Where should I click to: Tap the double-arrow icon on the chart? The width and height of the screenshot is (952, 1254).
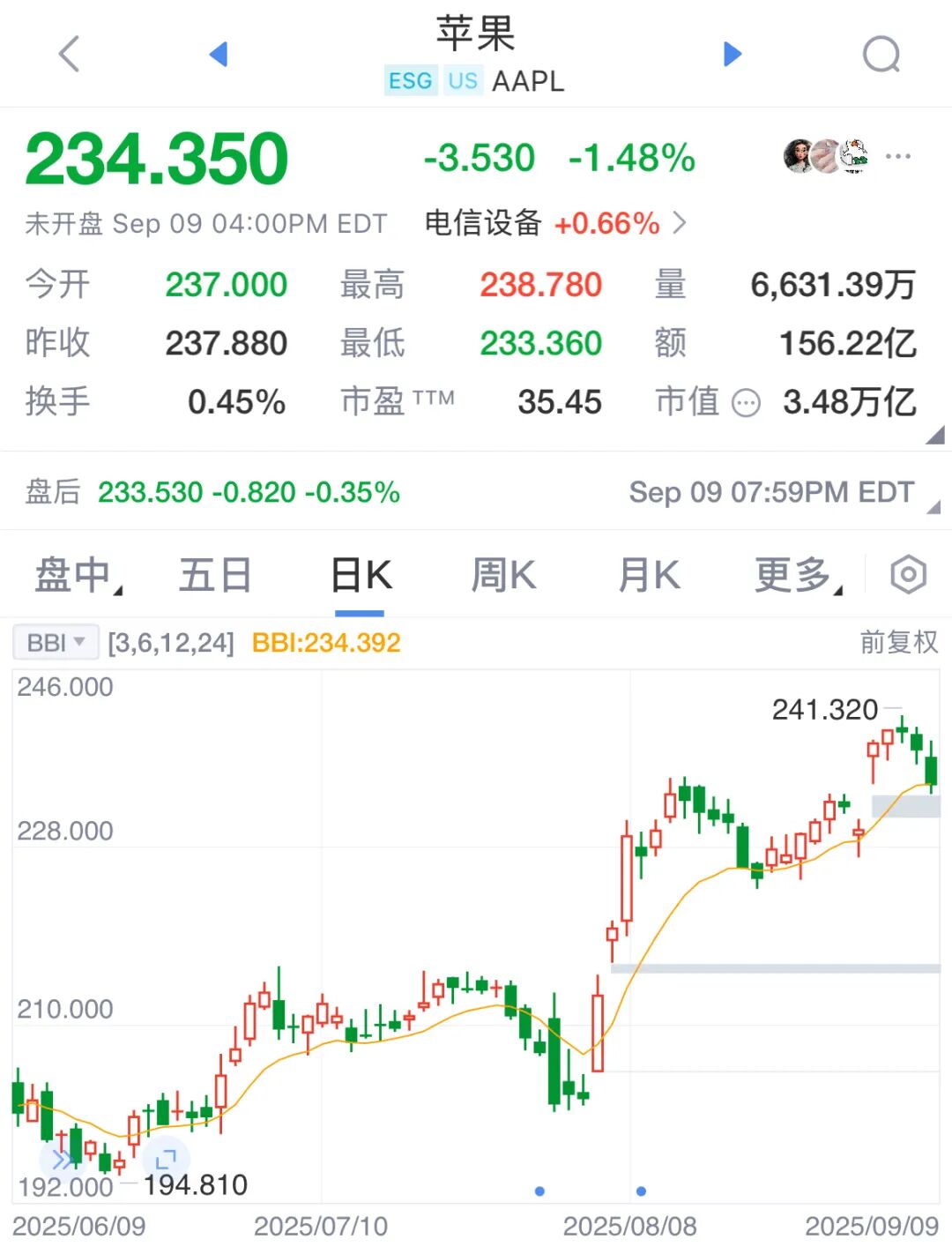click(x=62, y=1160)
